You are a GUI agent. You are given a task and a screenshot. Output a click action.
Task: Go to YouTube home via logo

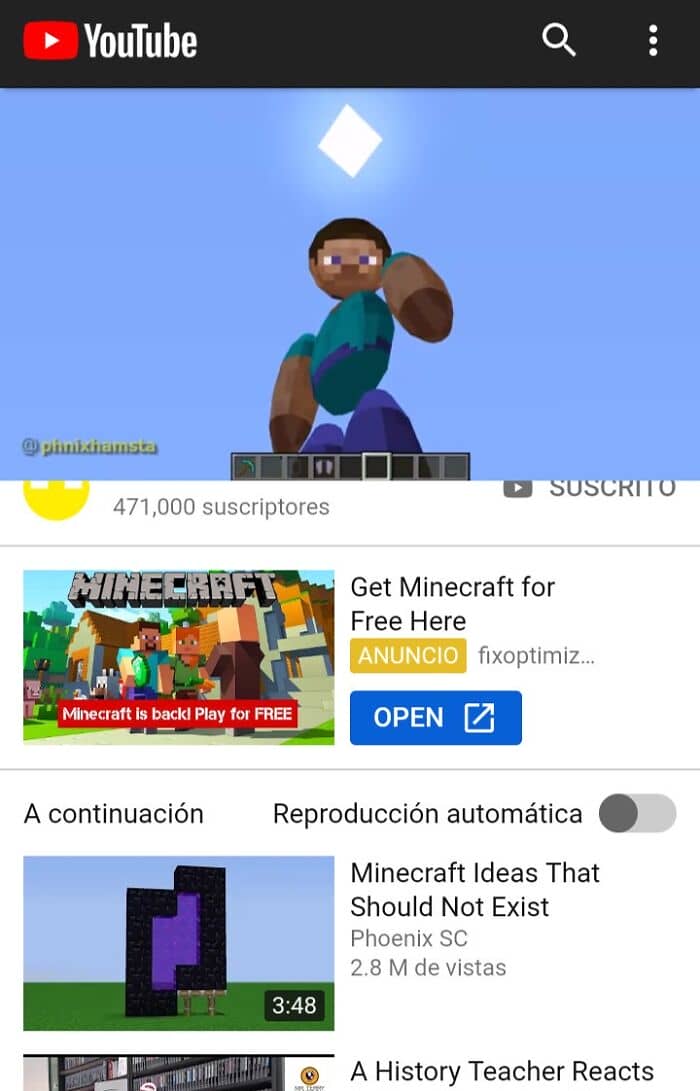(x=110, y=40)
